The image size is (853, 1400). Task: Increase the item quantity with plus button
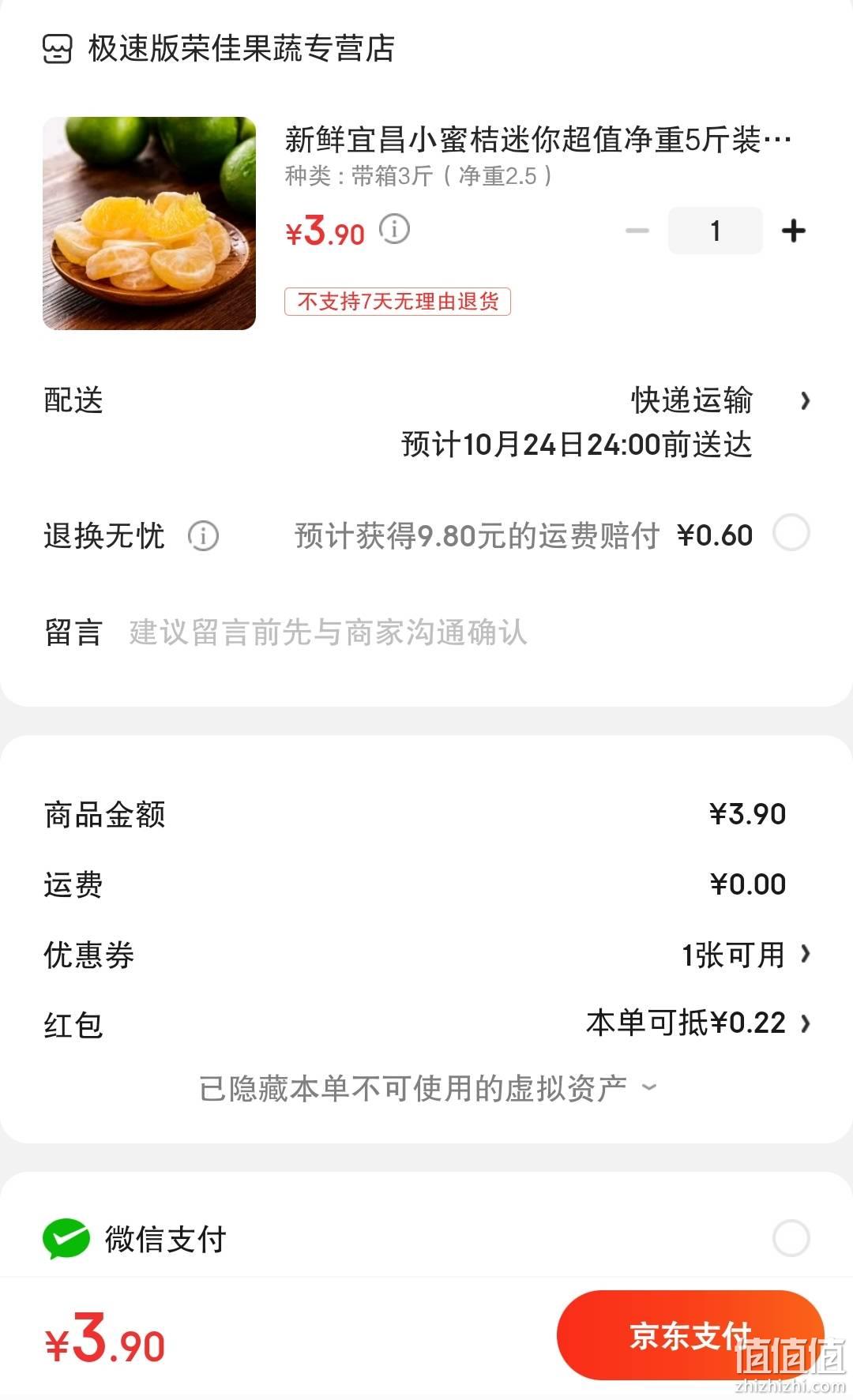pyautogui.click(x=793, y=231)
